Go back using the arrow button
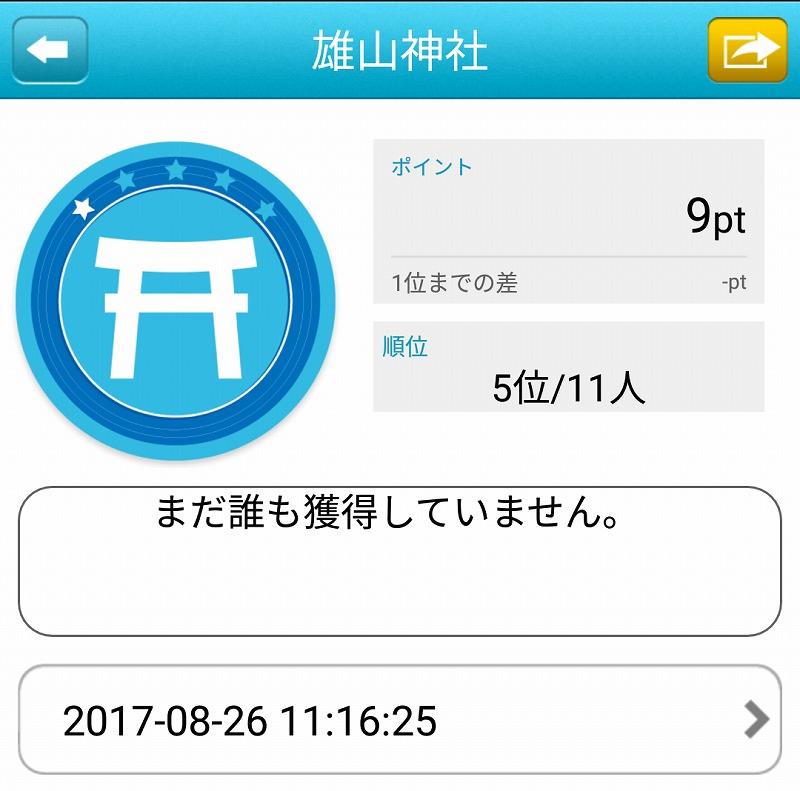800x791 pixels. point(49,49)
